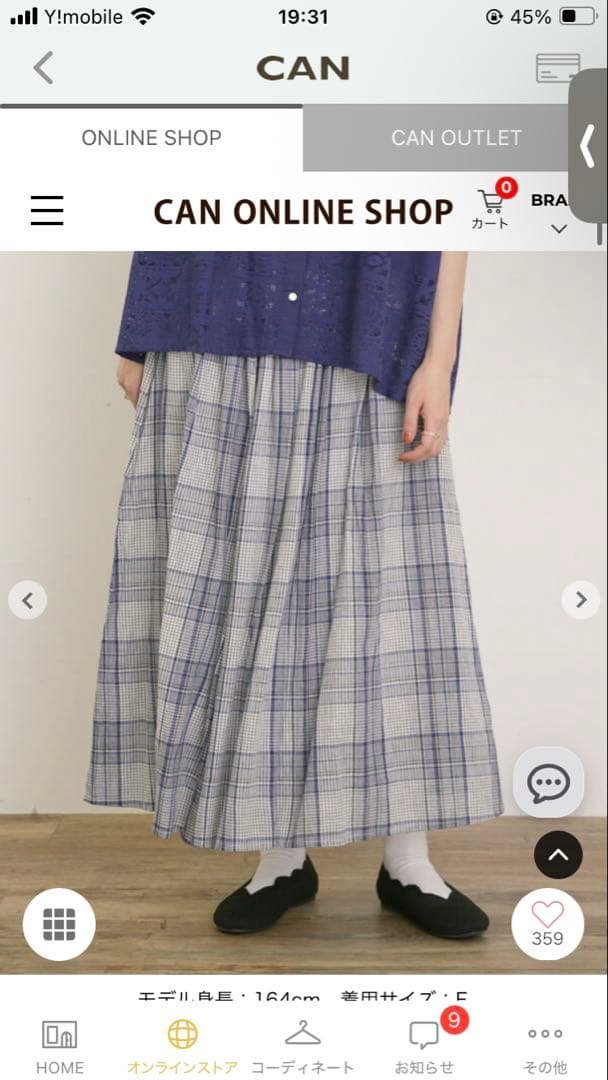Jump back to top of page
Viewport: 608px width, 1080px height.
[558, 855]
